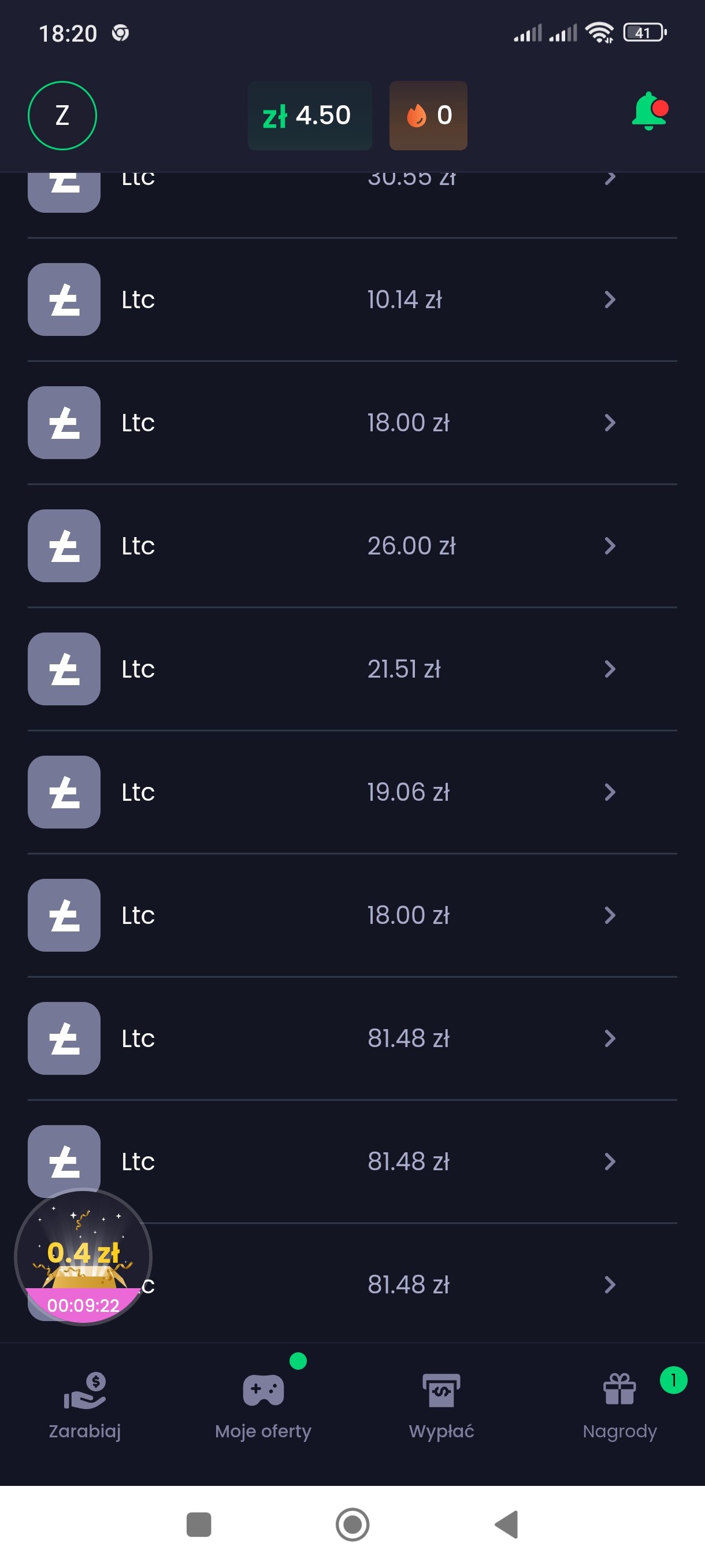Image resolution: width=705 pixels, height=1568 pixels.
Task: Open the Ltc 10.14 zł row
Action: coord(352,299)
